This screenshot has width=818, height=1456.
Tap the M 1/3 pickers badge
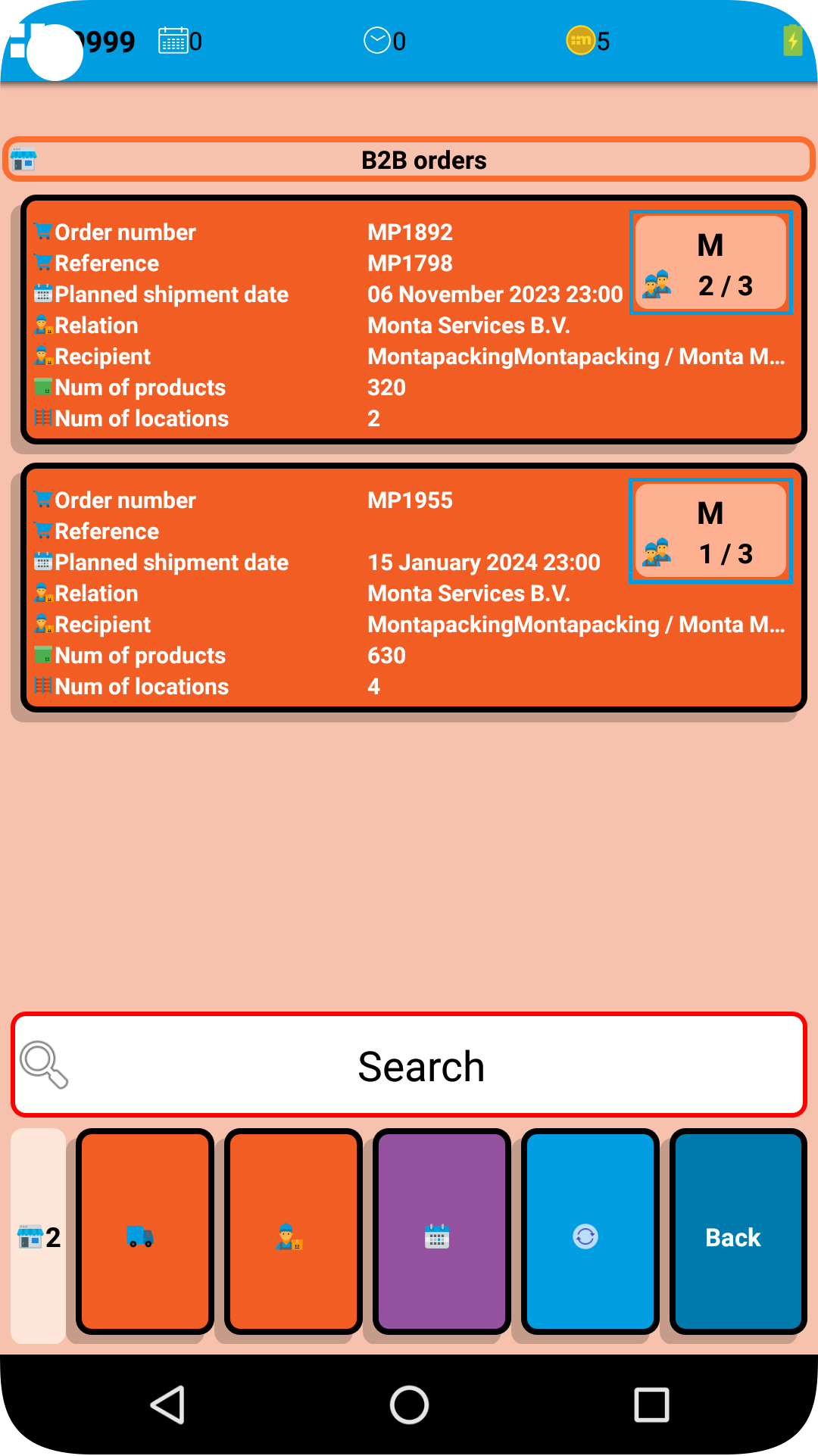(710, 531)
